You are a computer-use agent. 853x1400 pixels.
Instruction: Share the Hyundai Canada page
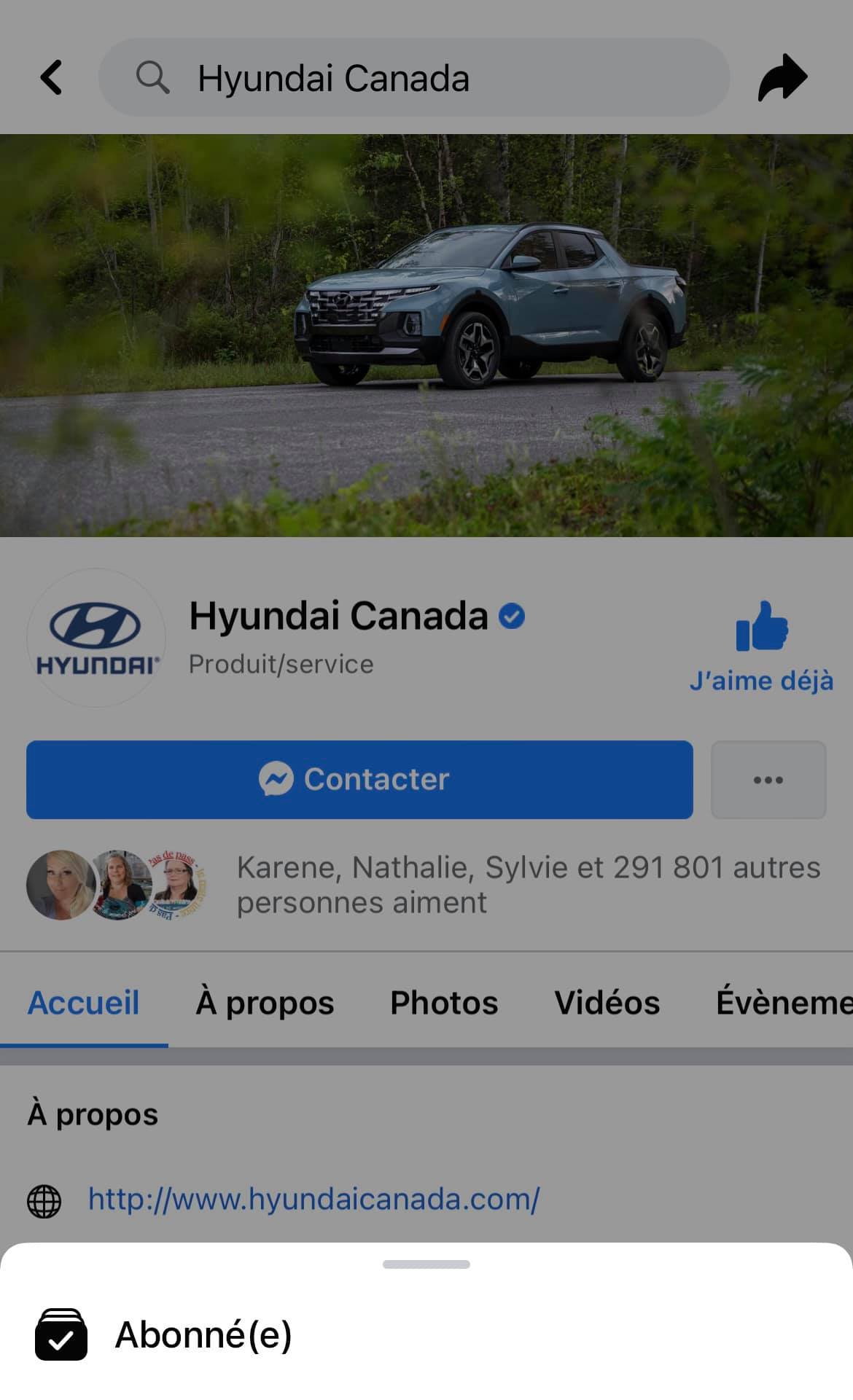(782, 77)
